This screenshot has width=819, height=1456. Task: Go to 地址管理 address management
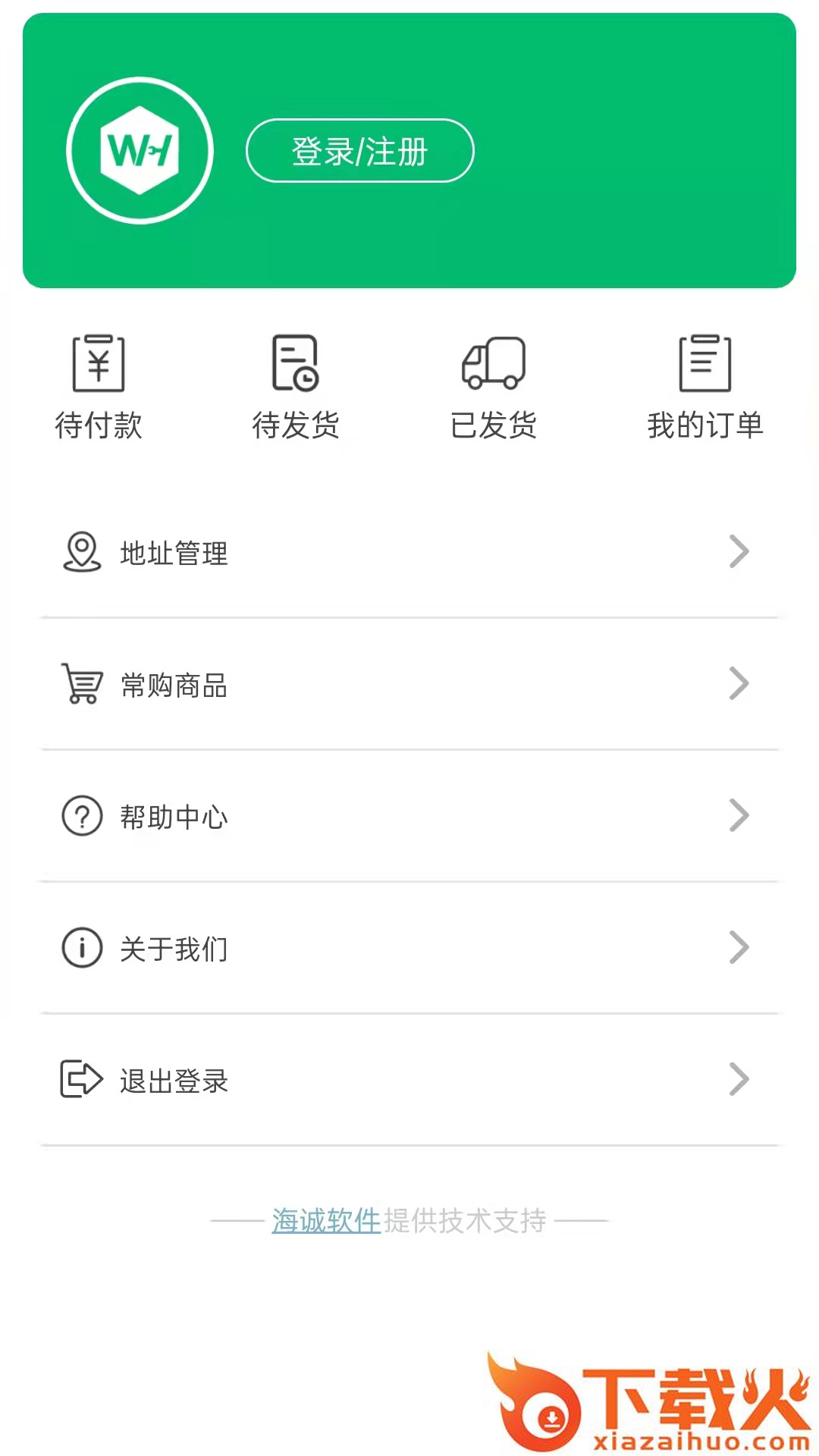pos(409,552)
